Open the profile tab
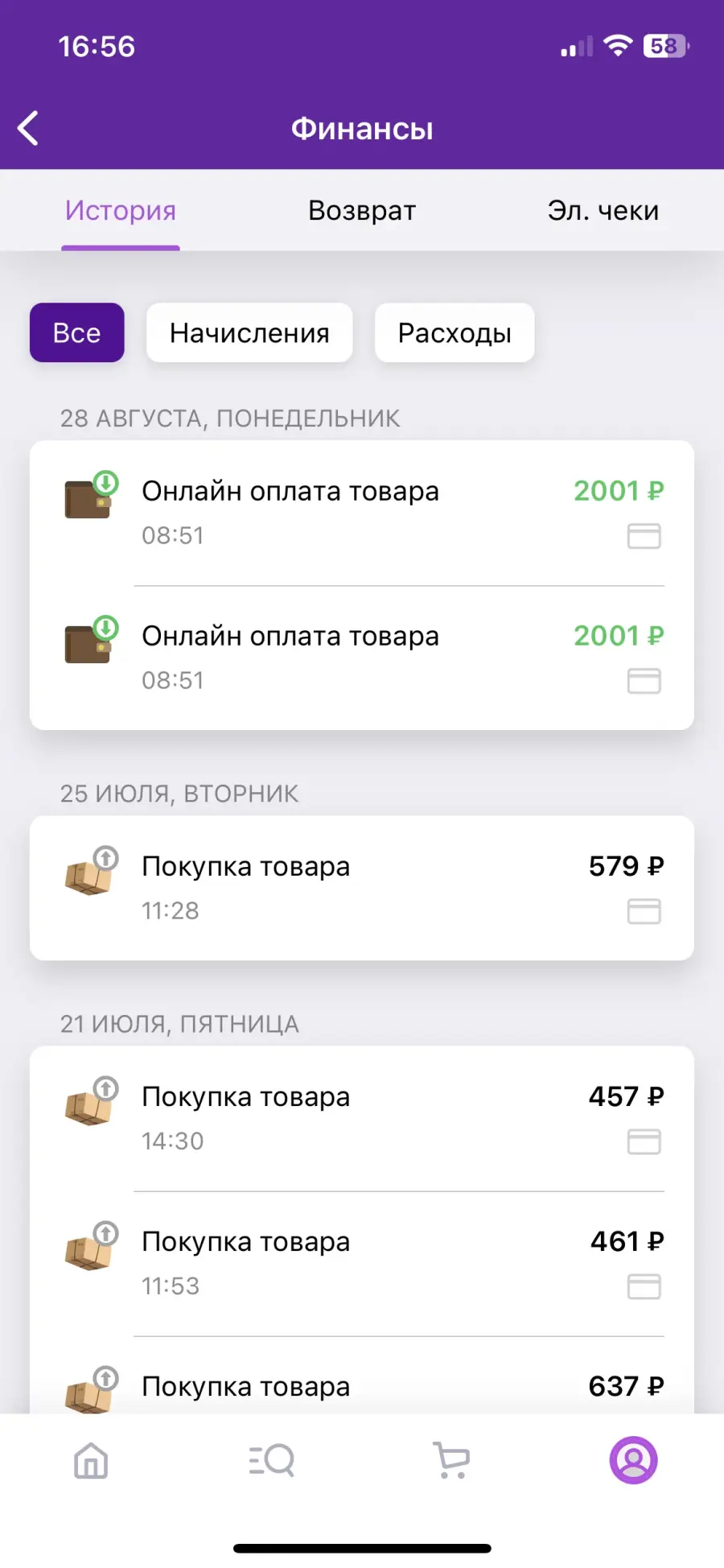This screenshot has height=1568, width=724. click(x=633, y=1460)
